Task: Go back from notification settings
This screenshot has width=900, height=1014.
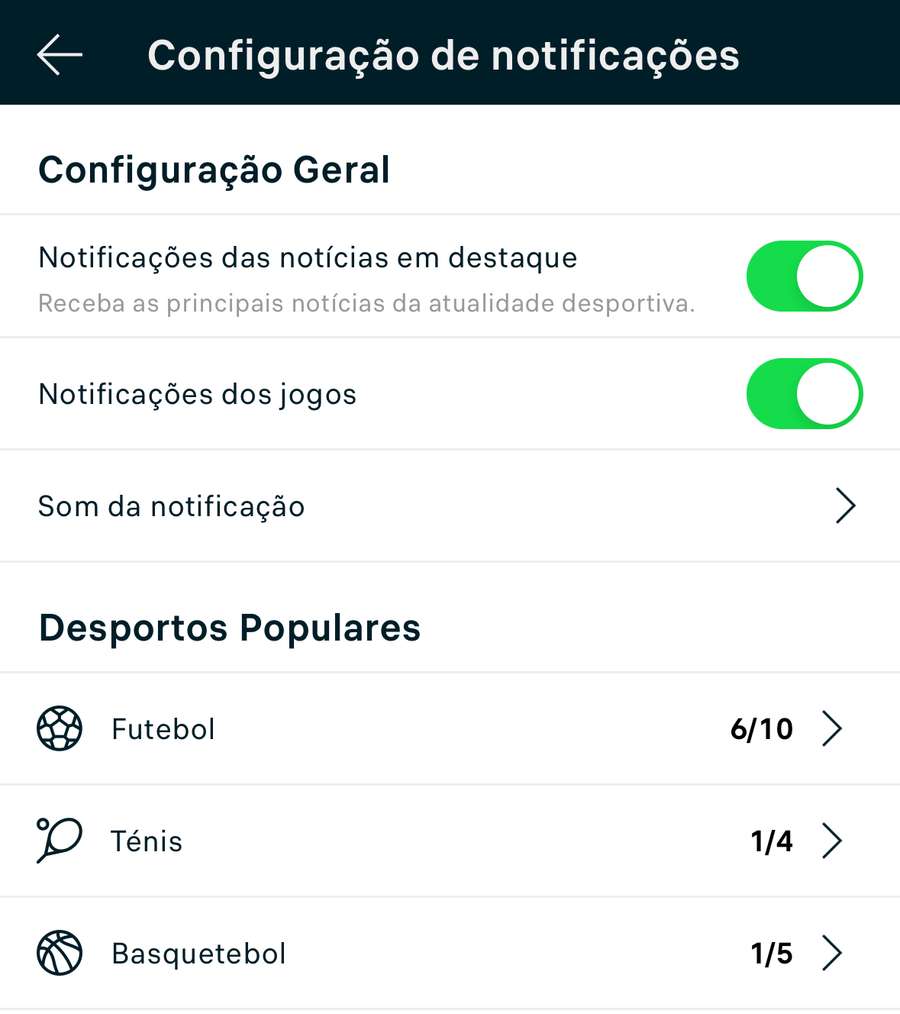Action: click(59, 55)
